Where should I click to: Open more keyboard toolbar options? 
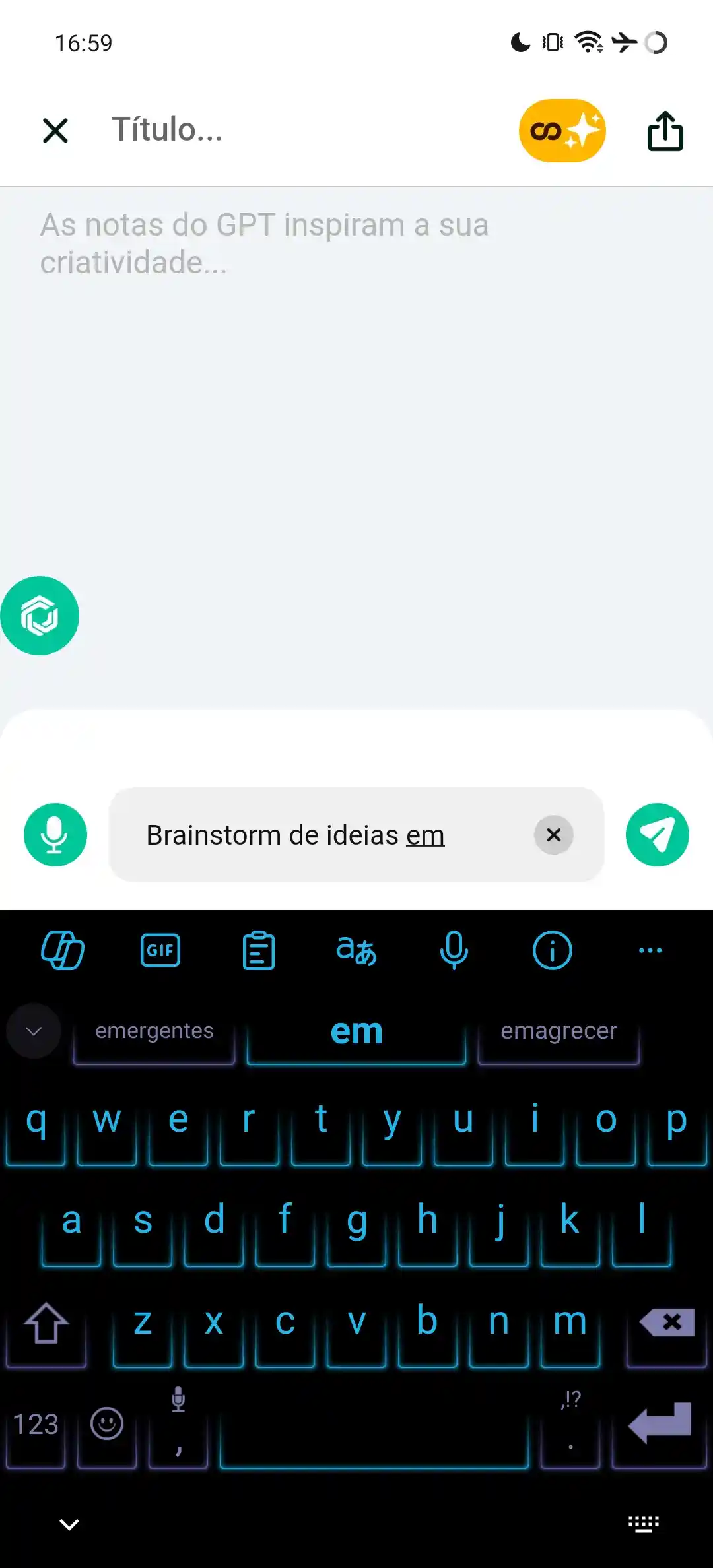[650, 950]
